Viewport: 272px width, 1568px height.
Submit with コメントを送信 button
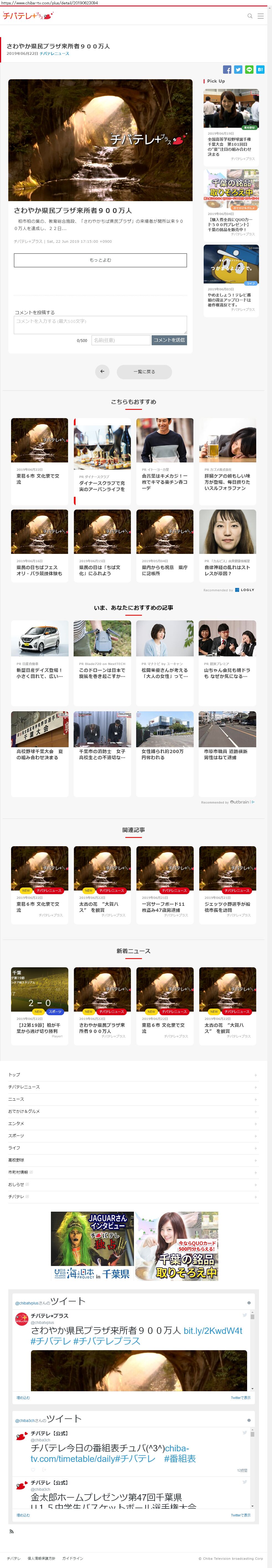pos(169,340)
